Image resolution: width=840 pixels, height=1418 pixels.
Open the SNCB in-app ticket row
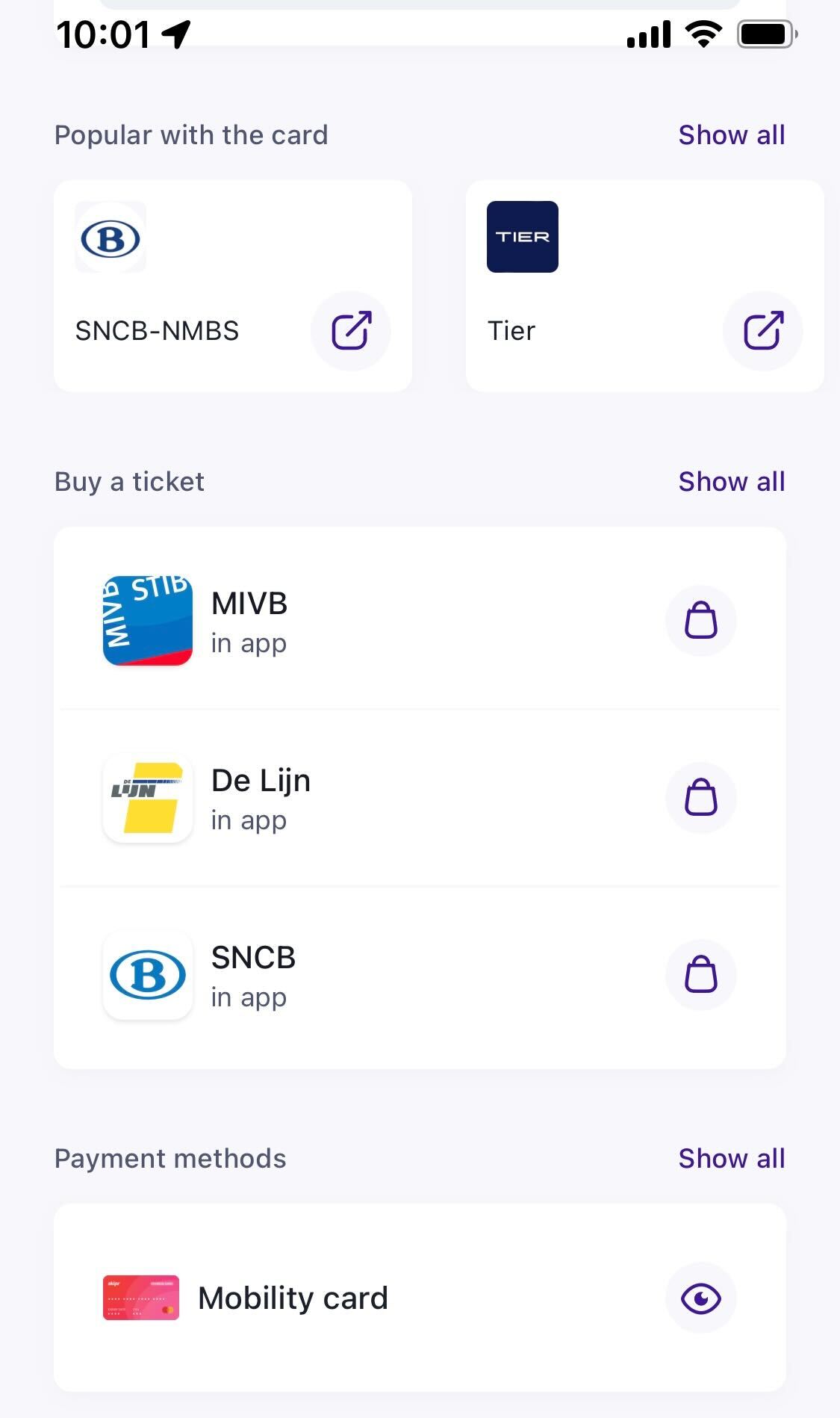(418, 975)
